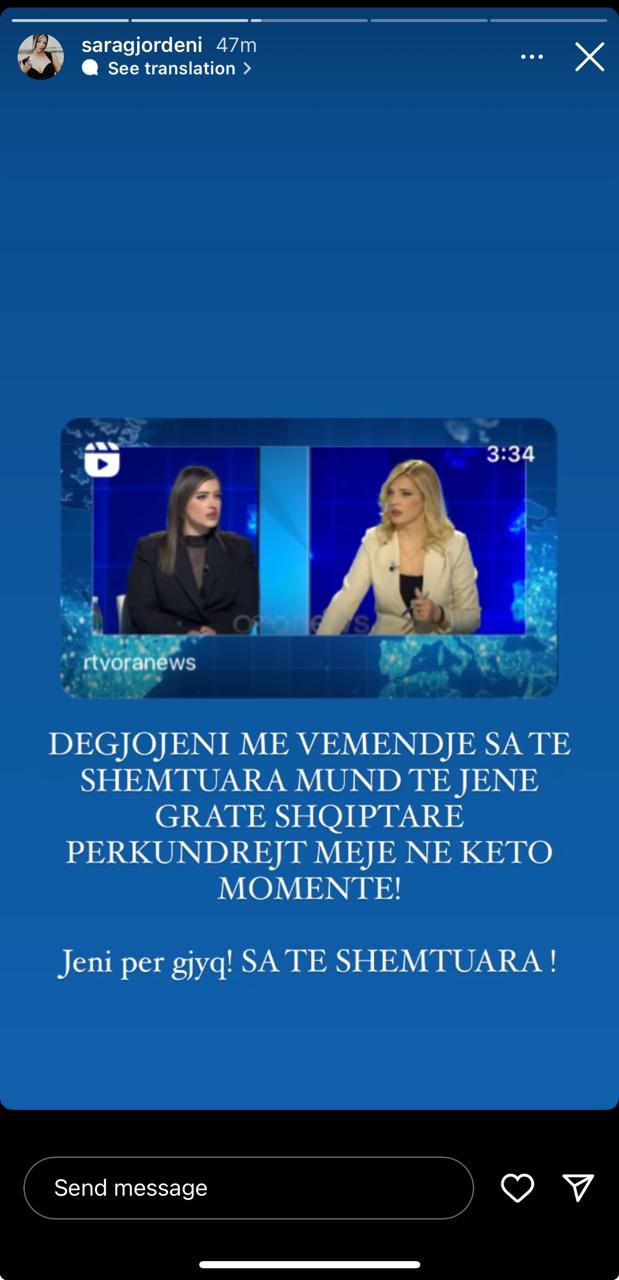Tap See translation link
This screenshot has width=619, height=1280.
tap(170, 69)
